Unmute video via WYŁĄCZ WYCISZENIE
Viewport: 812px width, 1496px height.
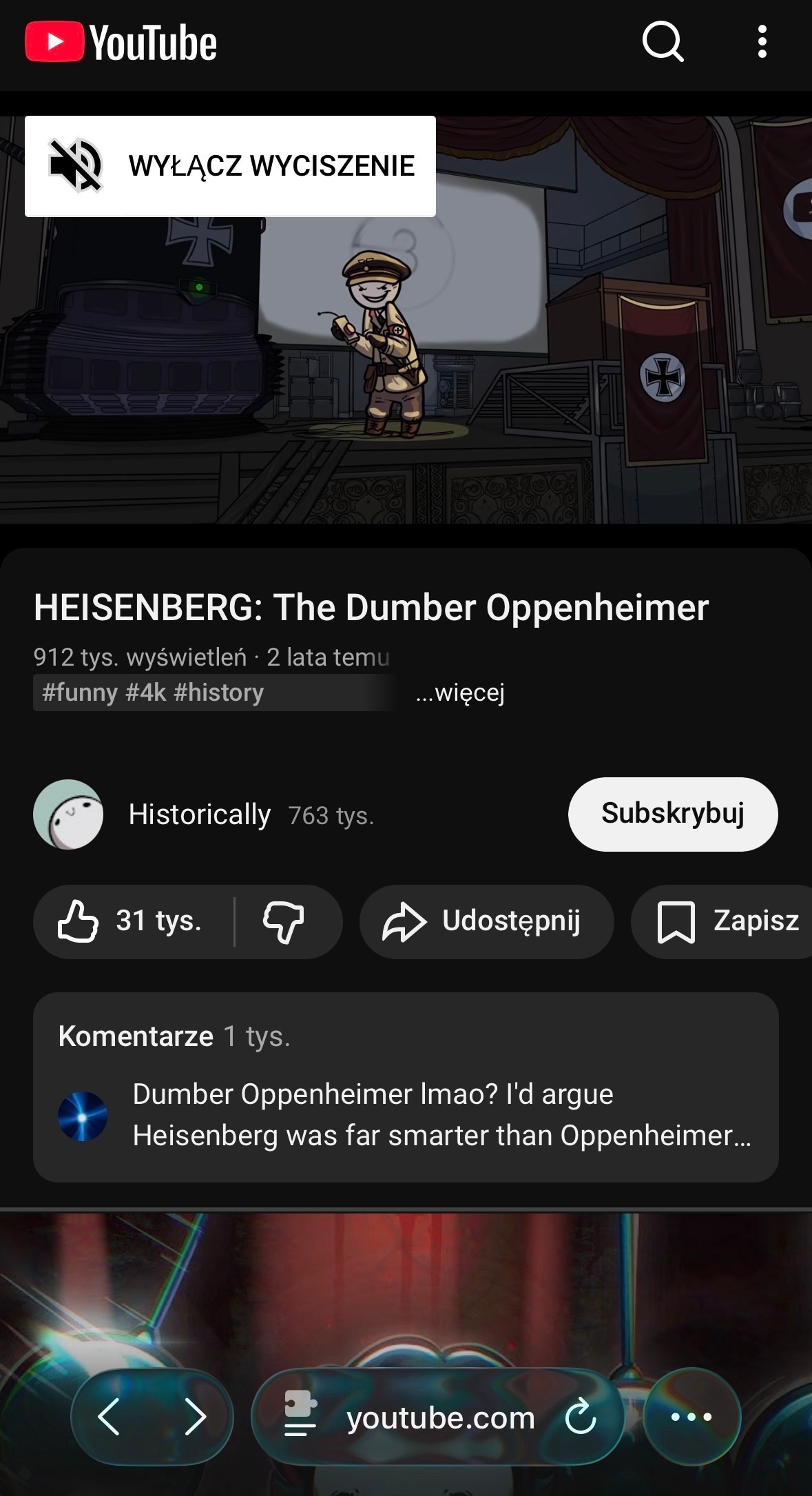click(230, 166)
